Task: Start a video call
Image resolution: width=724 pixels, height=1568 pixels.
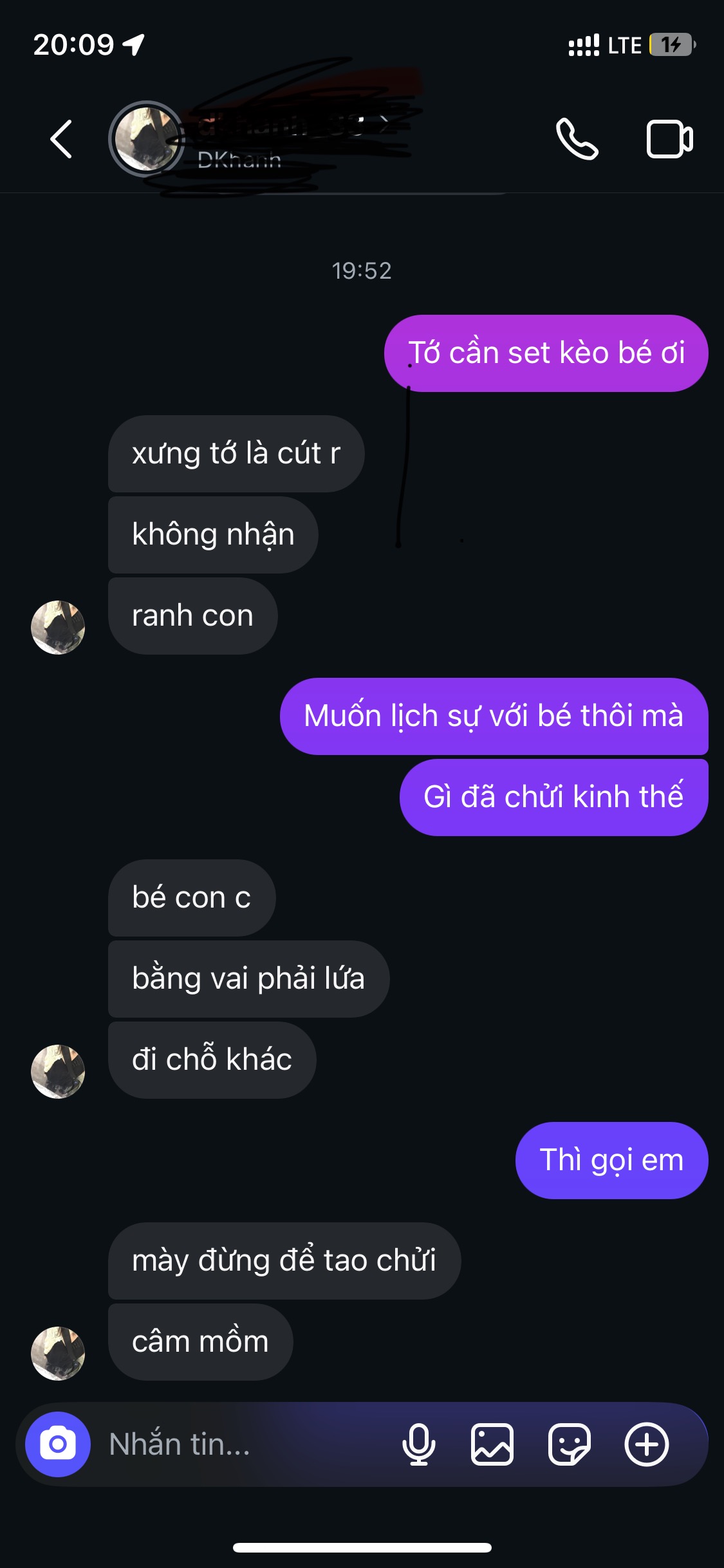Action: pos(669,139)
